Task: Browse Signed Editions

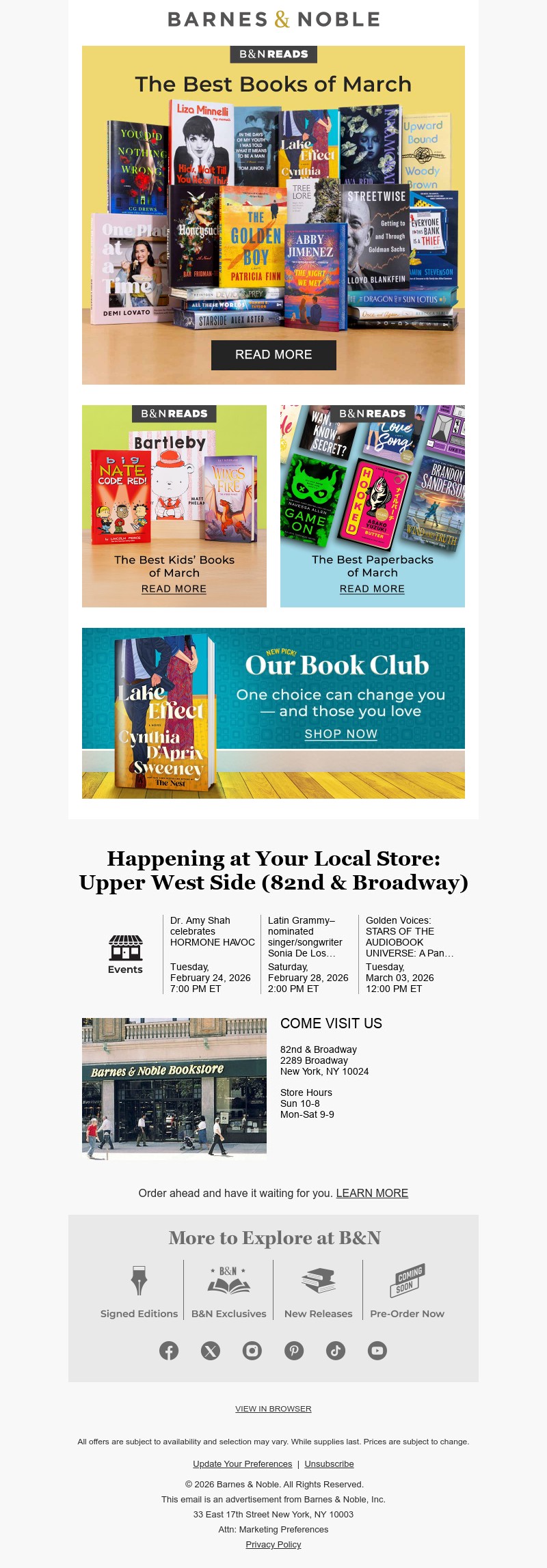Action: (139, 1291)
